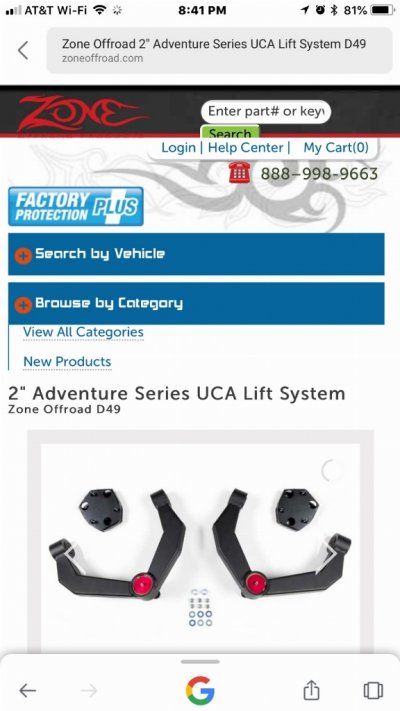Show the previous product image
The width and height of the screenshot is (400, 711).
(x=71, y=553)
